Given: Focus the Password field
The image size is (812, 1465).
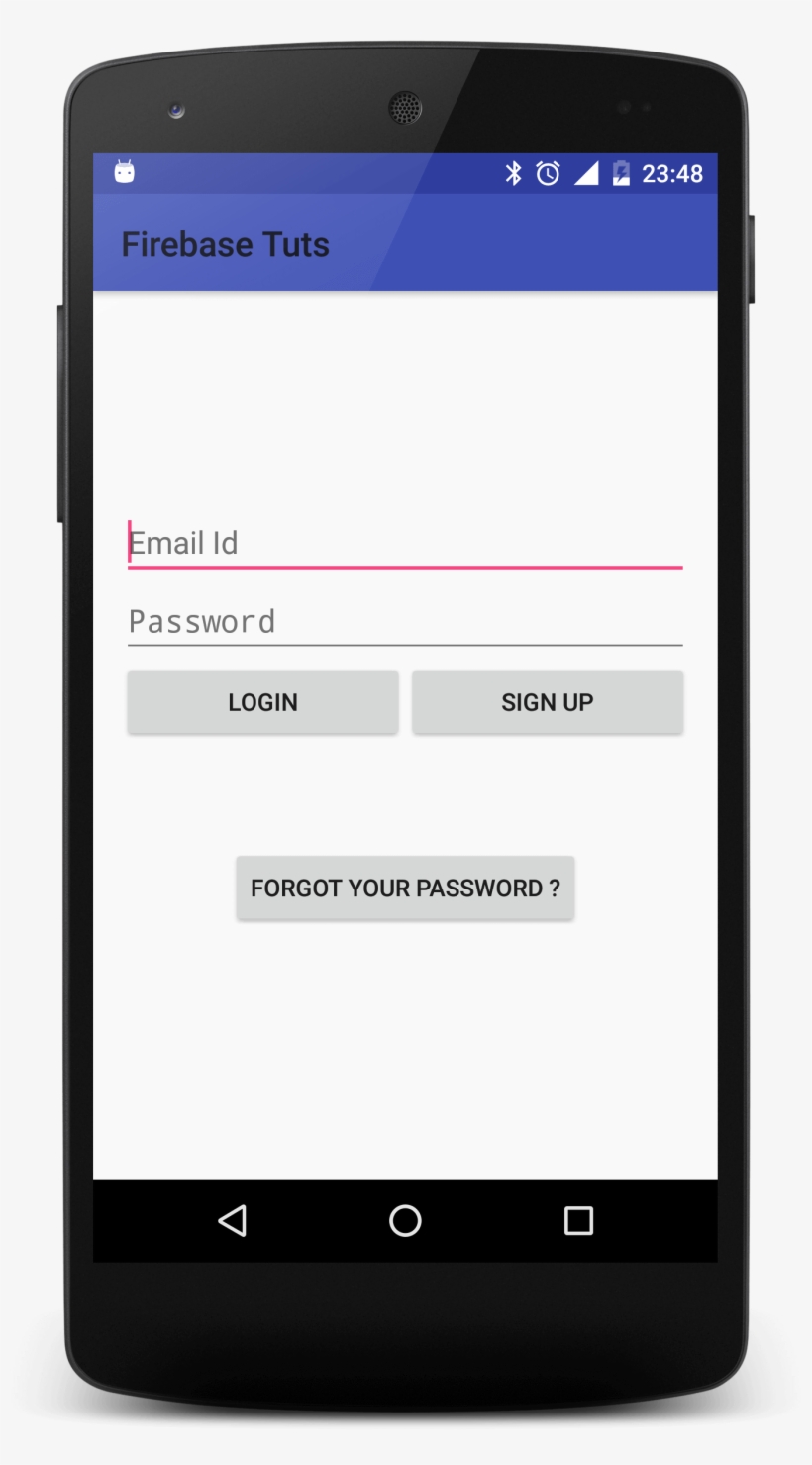Looking at the screenshot, I should coord(405,621).
